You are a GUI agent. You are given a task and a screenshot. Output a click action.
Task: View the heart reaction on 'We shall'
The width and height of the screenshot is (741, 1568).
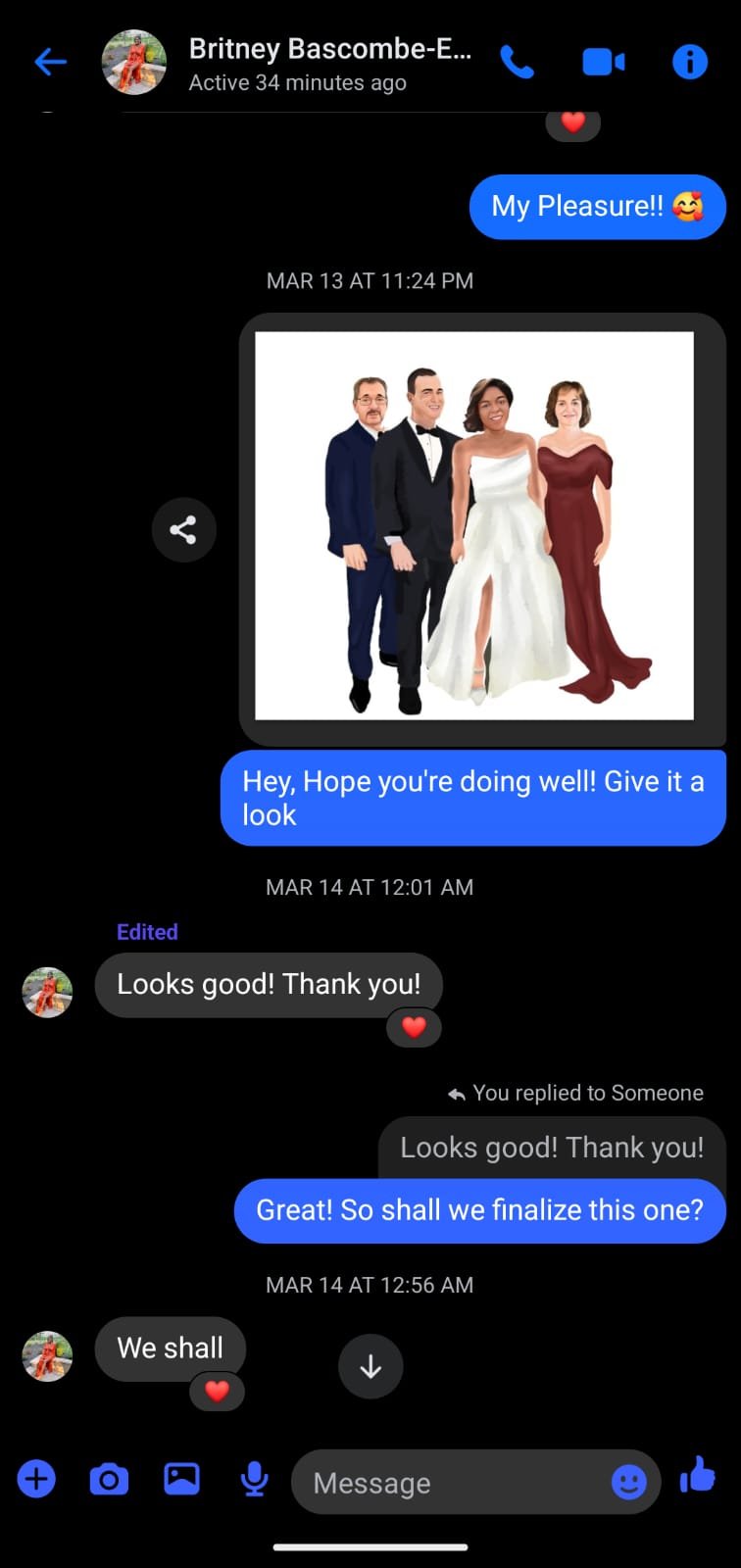[x=218, y=1391]
